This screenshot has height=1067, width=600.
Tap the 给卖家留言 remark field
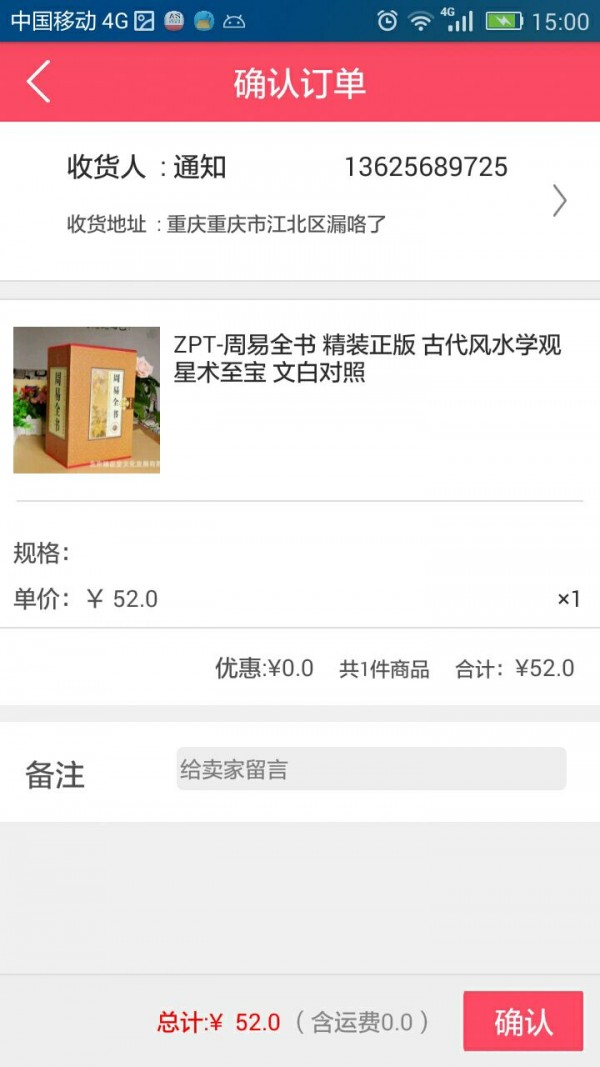(x=370, y=769)
